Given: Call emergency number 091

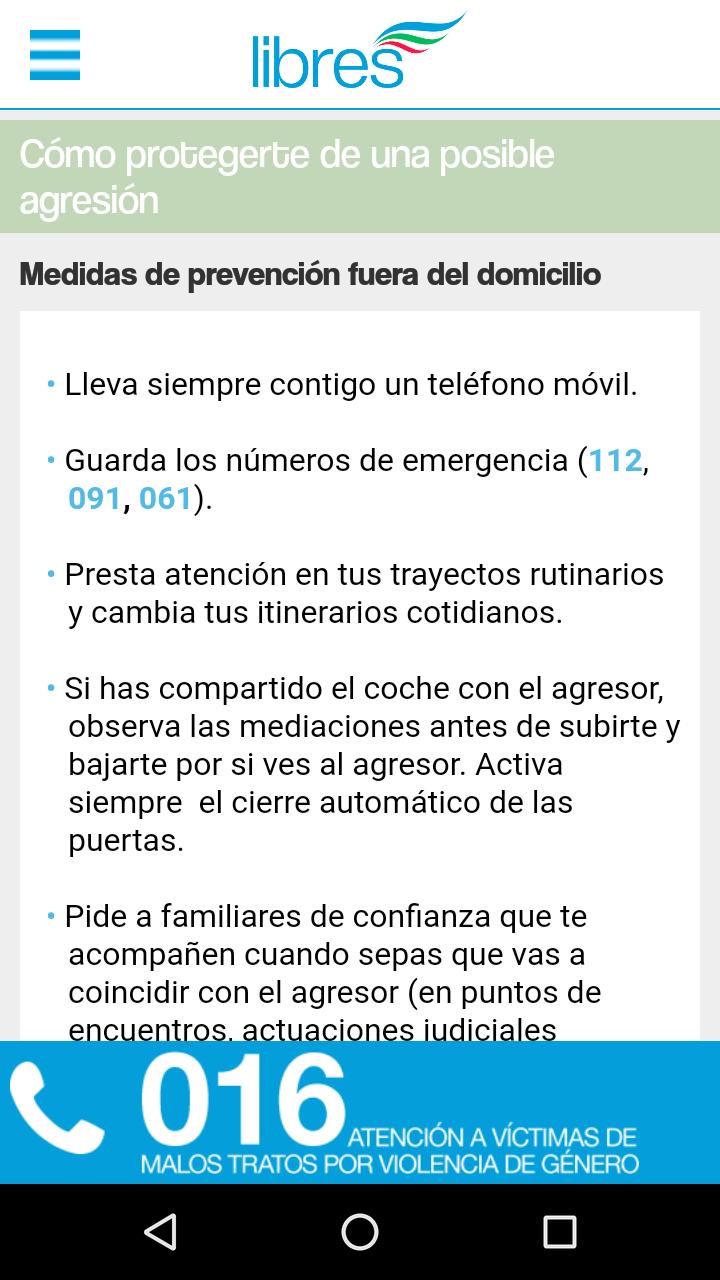Looking at the screenshot, I should point(95,497).
